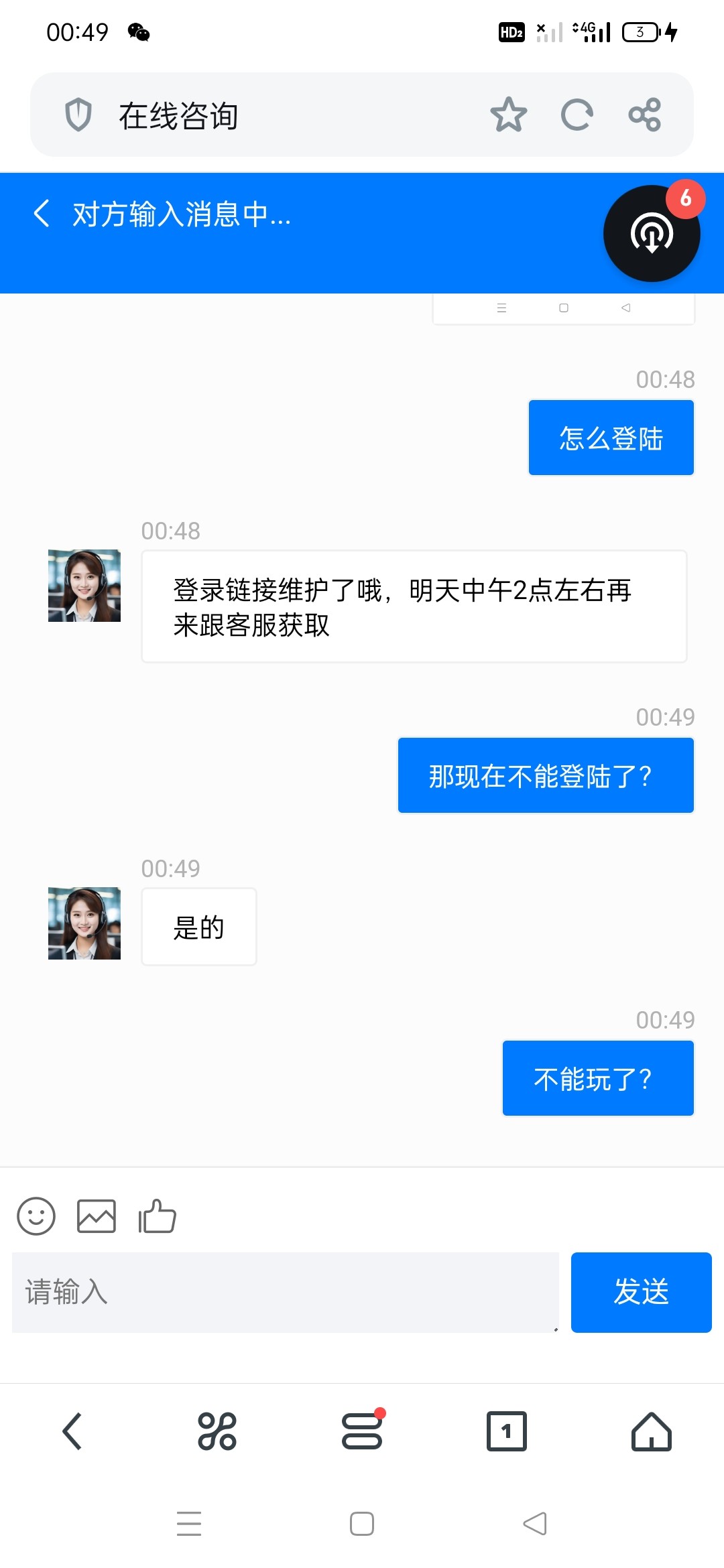Go back from the chat header
724x1568 pixels.
coord(42,214)
